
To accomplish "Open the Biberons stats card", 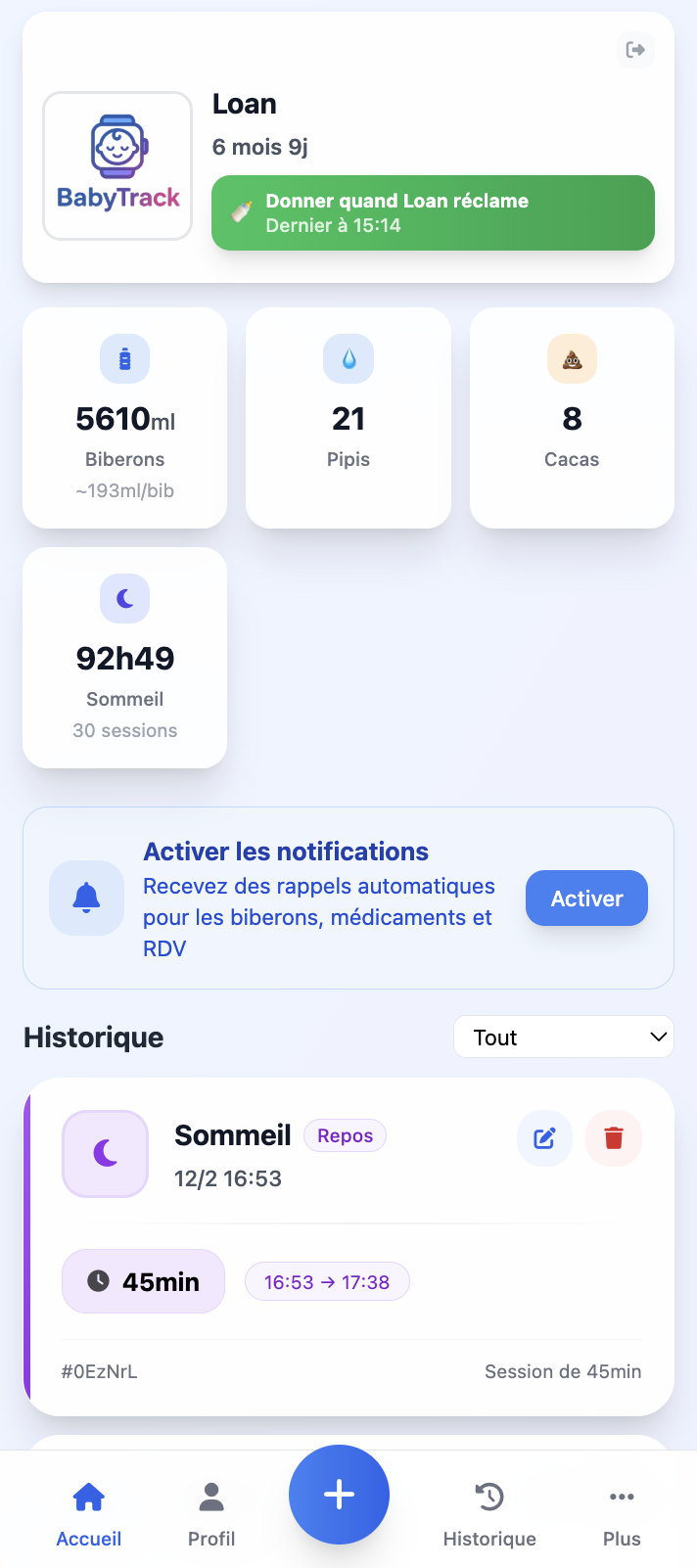I will (x=125, y=419).
